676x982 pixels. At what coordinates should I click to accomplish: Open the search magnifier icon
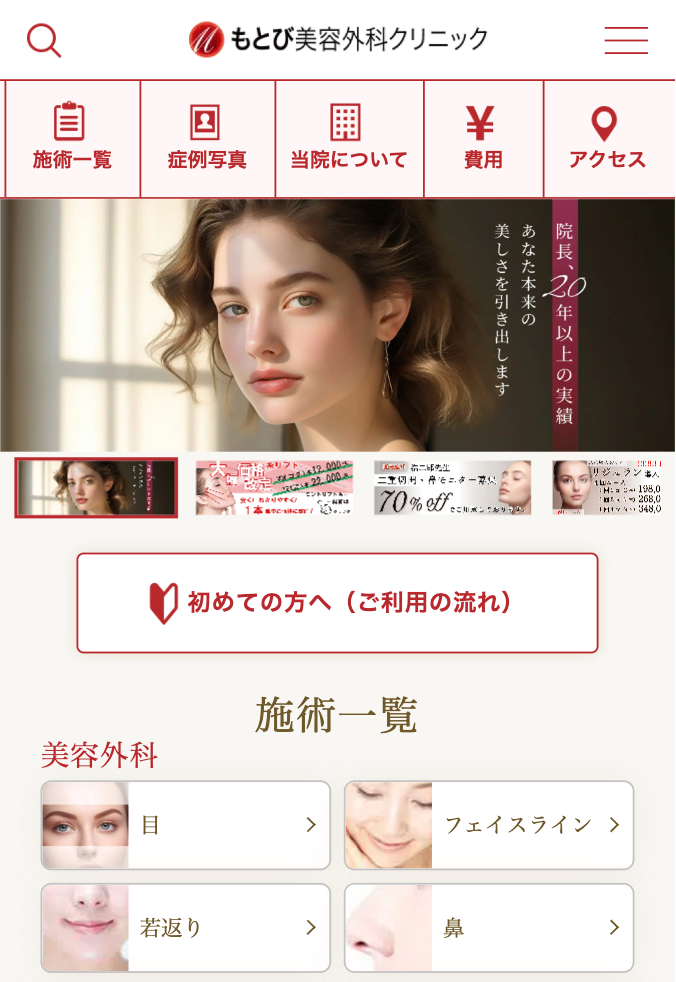click(x=43, y=40)
